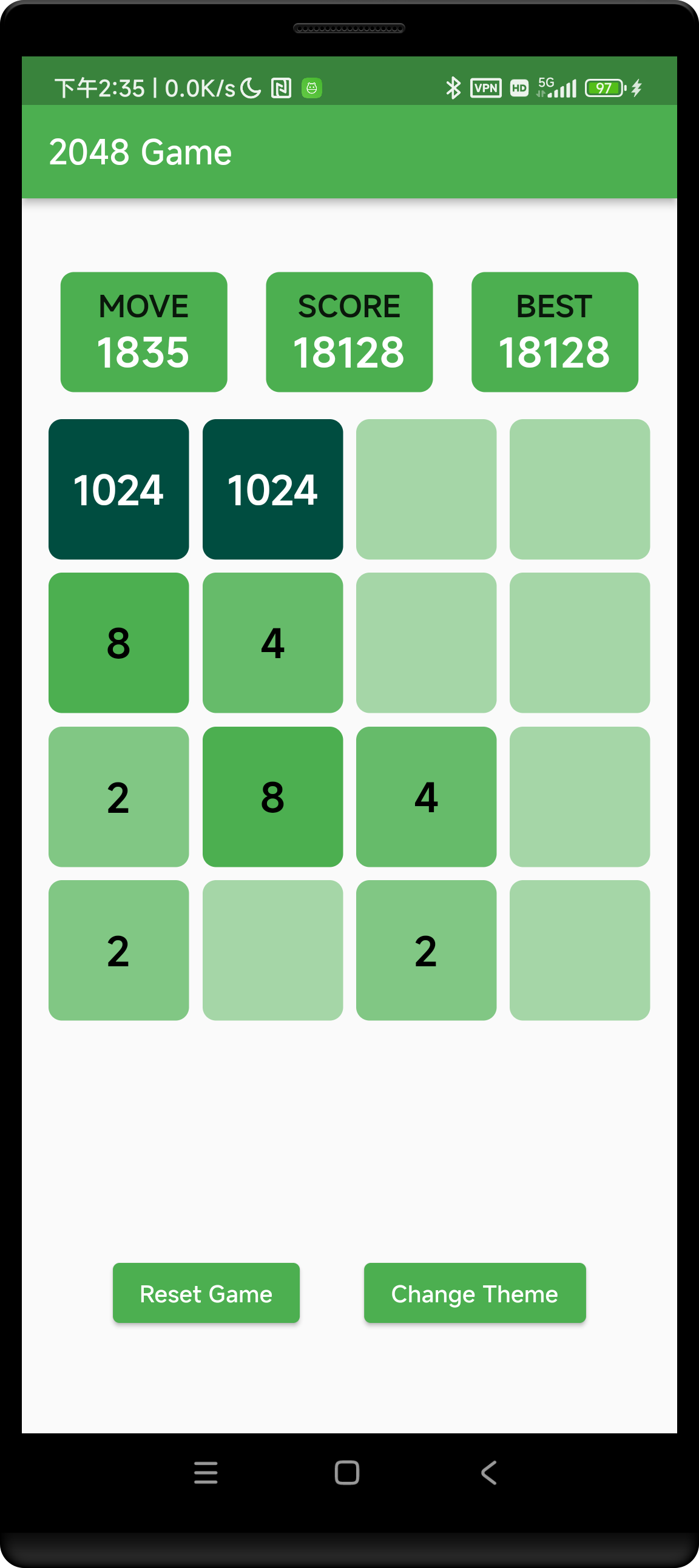This screenshot has height=1568, width=699.
Task: Click the battery indicator showing 97 percent
Action: 604,89
